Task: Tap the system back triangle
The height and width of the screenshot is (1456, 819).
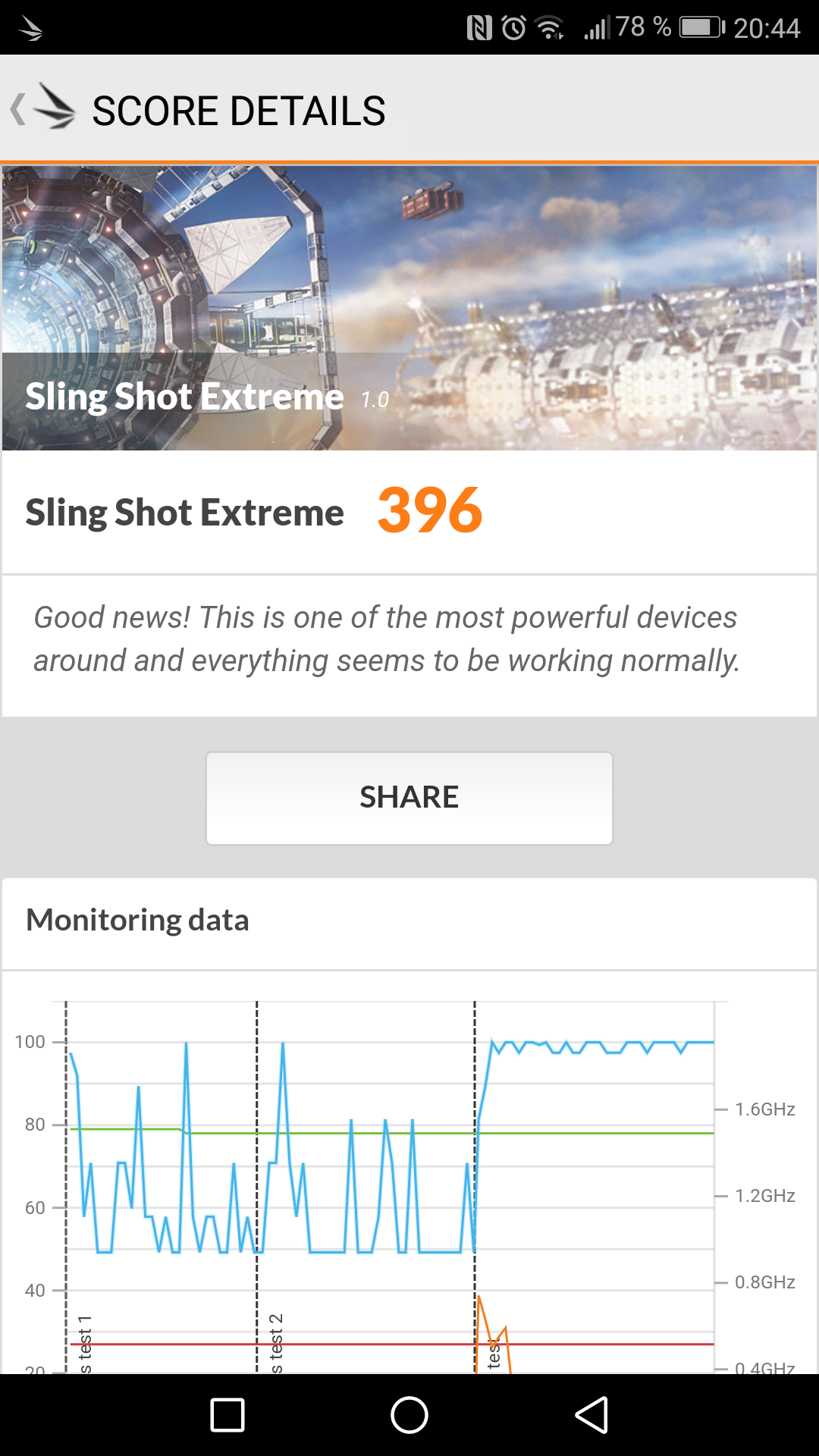Action: click(x=591, y=1415)
